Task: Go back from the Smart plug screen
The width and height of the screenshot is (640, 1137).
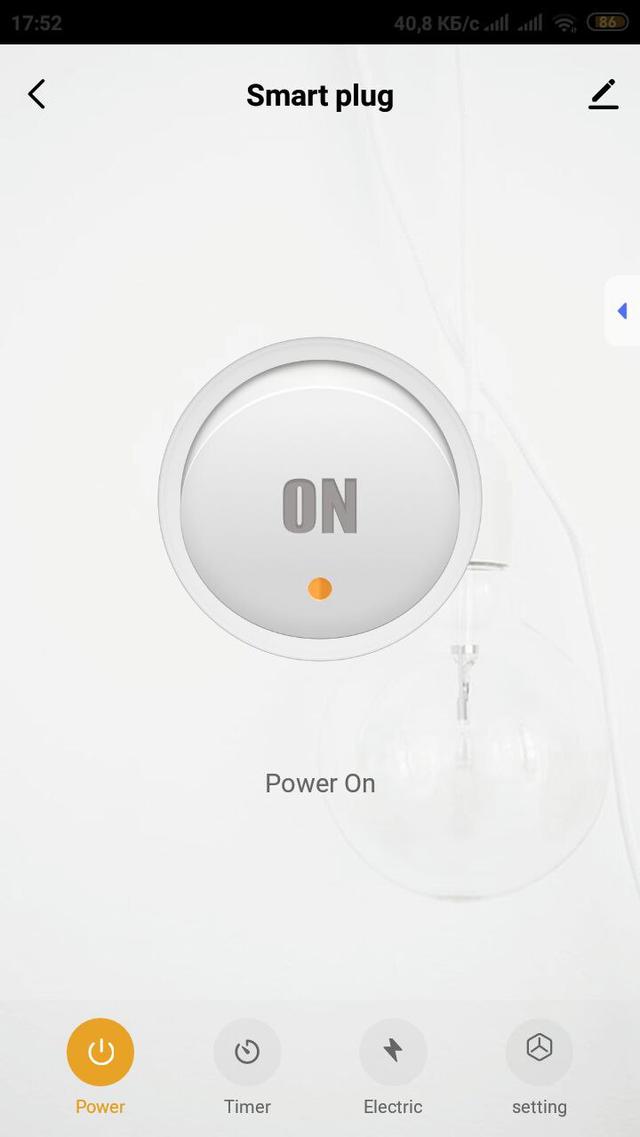Action: [37, 95]
